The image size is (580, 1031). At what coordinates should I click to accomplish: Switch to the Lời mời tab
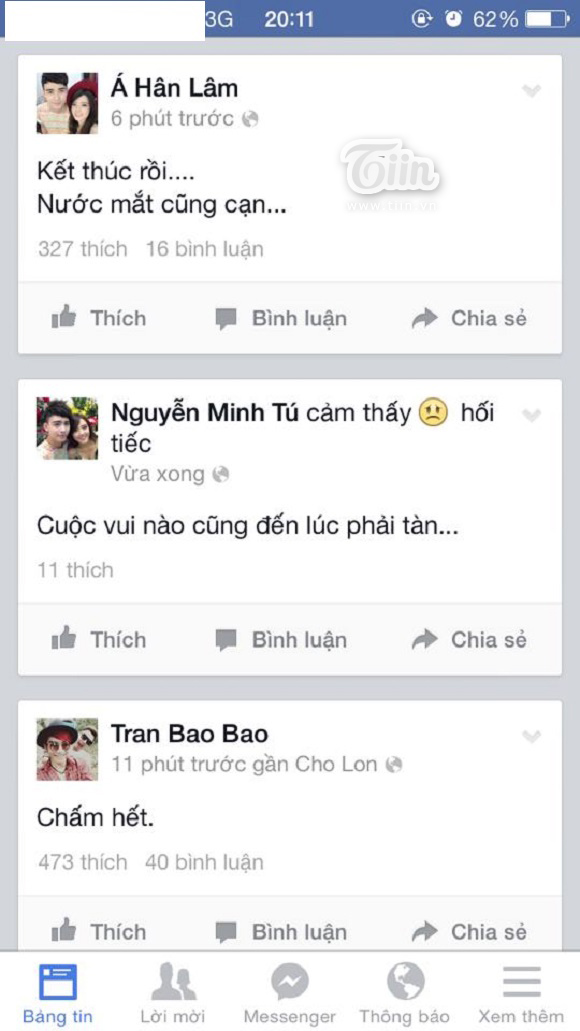tap(174, 992)
